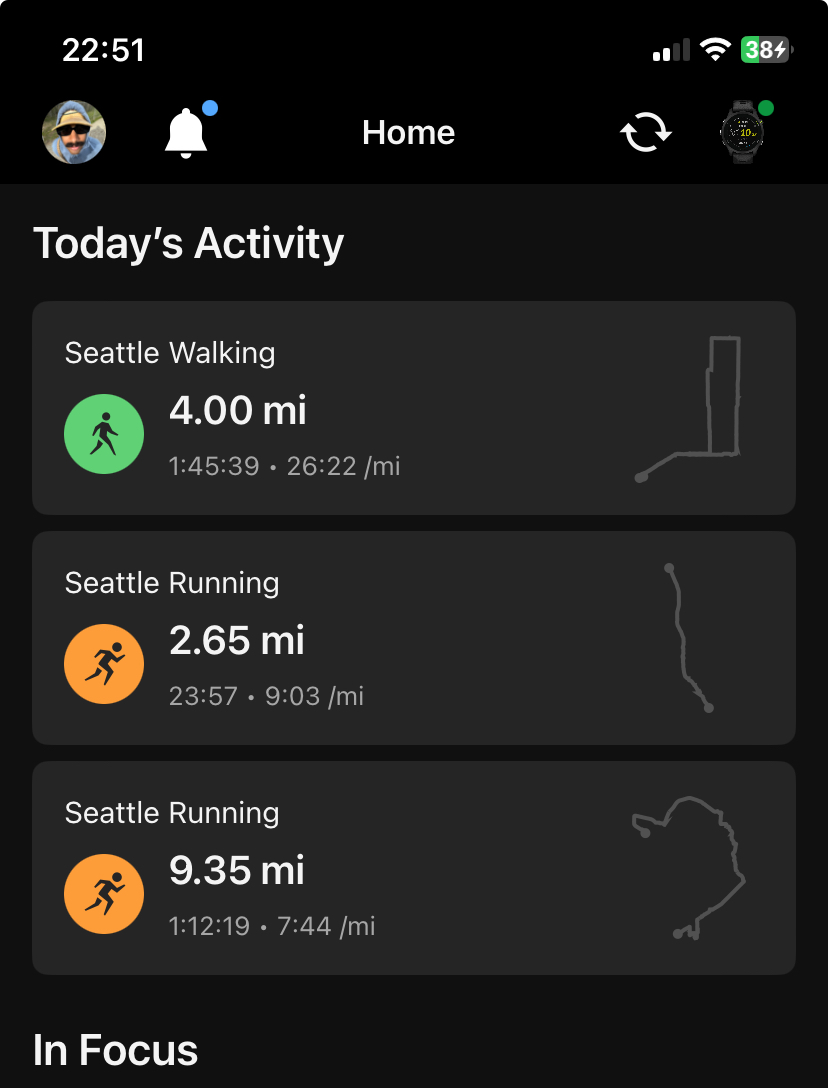Image resolution: width=828 pixels, height=1088 pixels.
Task: Open the notifications bell
Action: 186,132
